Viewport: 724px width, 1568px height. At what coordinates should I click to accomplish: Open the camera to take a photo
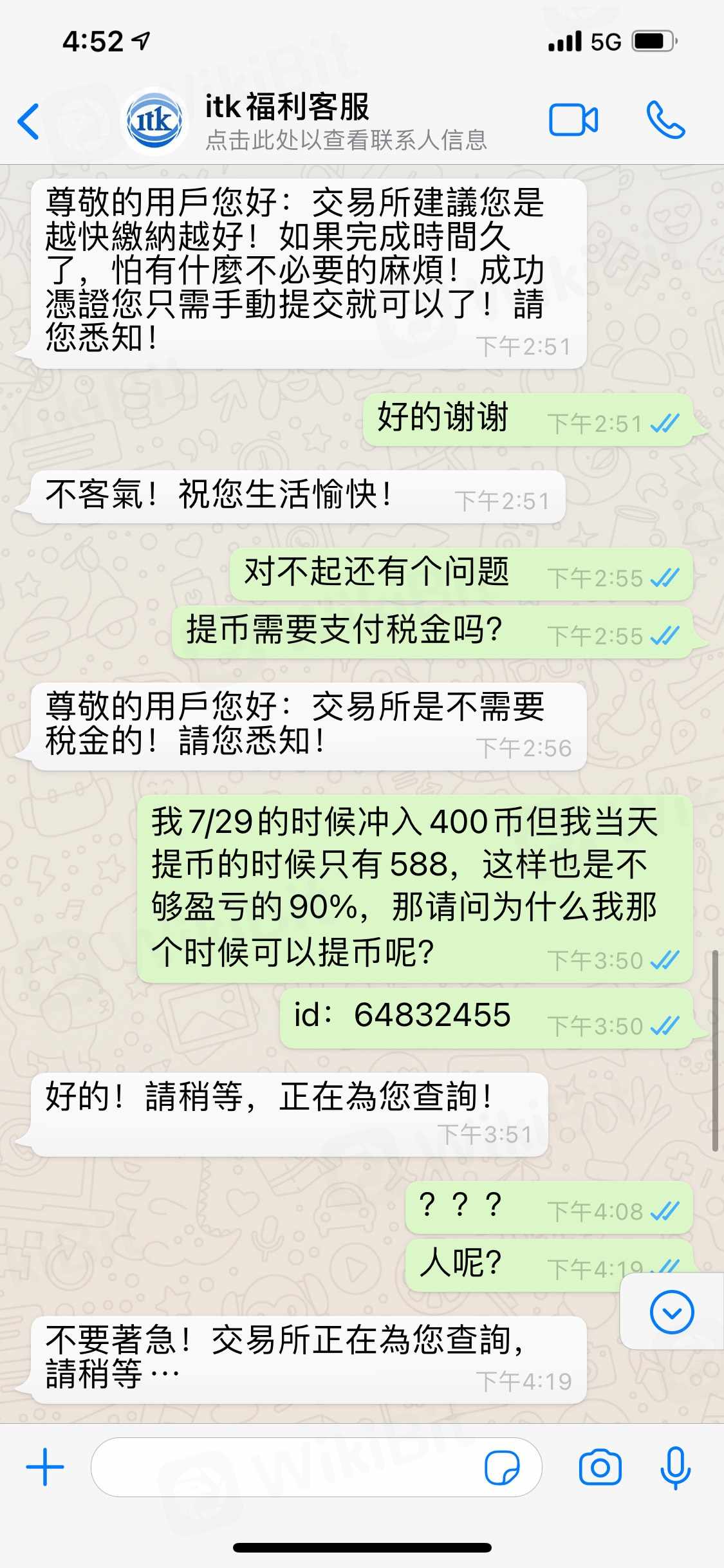[600, 1468]
